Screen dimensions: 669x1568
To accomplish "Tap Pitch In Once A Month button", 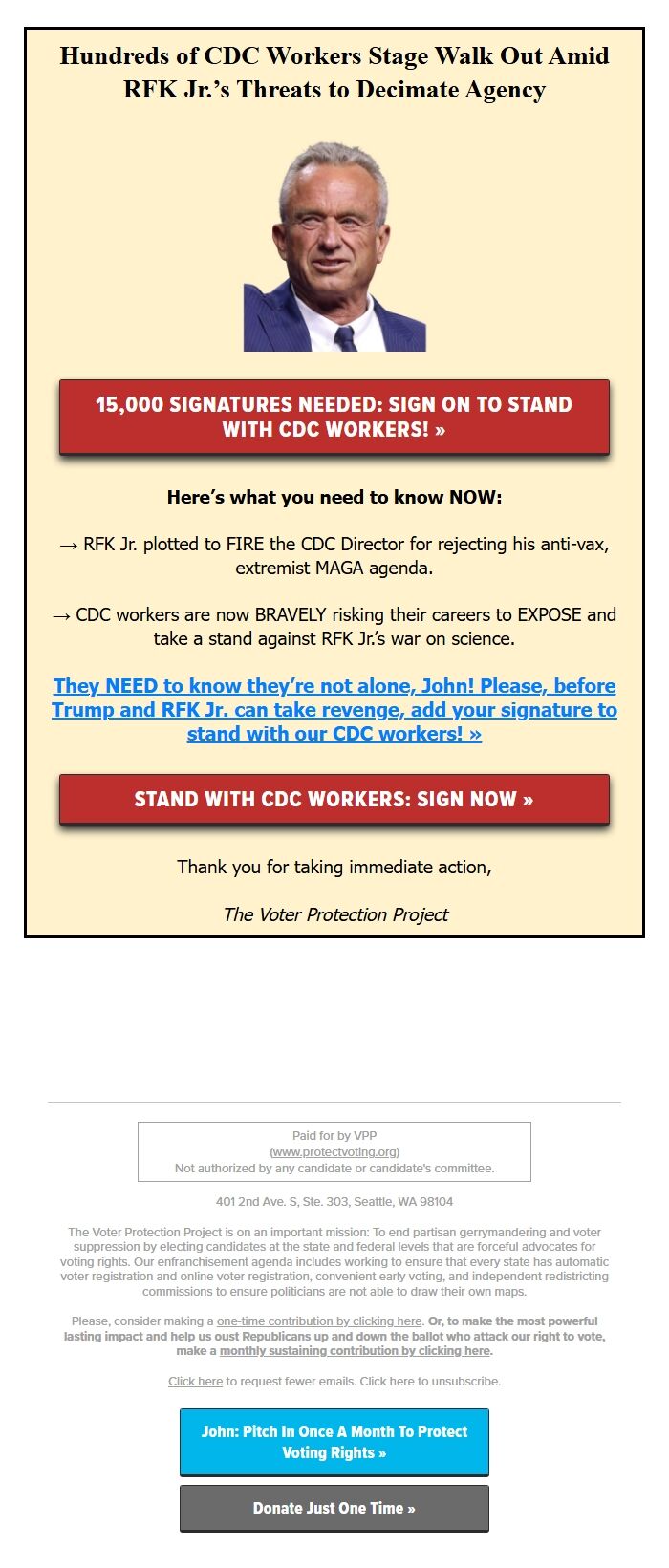I will pyautogui.click(x=334, y=1442).
